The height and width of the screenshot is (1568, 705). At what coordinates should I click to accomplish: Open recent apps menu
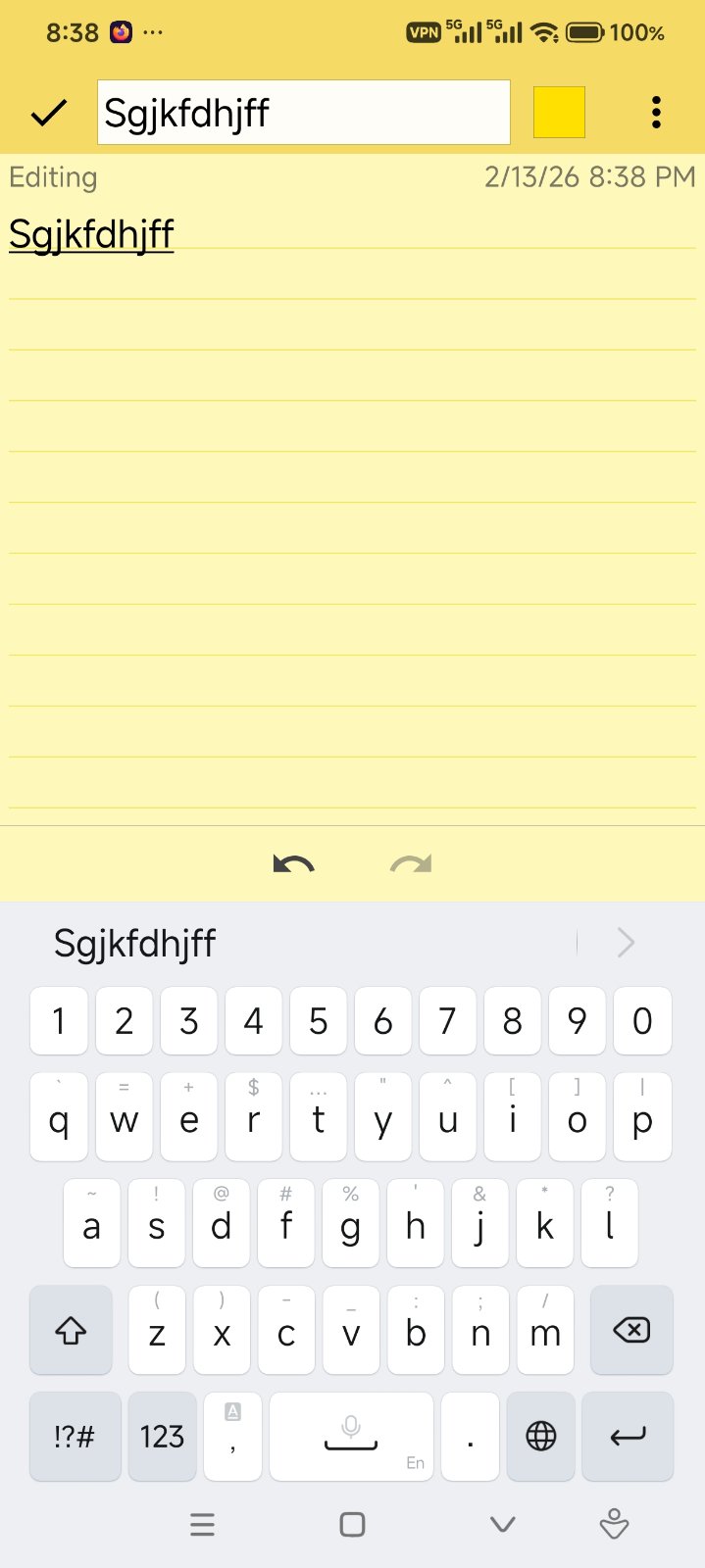[202, 1524]
